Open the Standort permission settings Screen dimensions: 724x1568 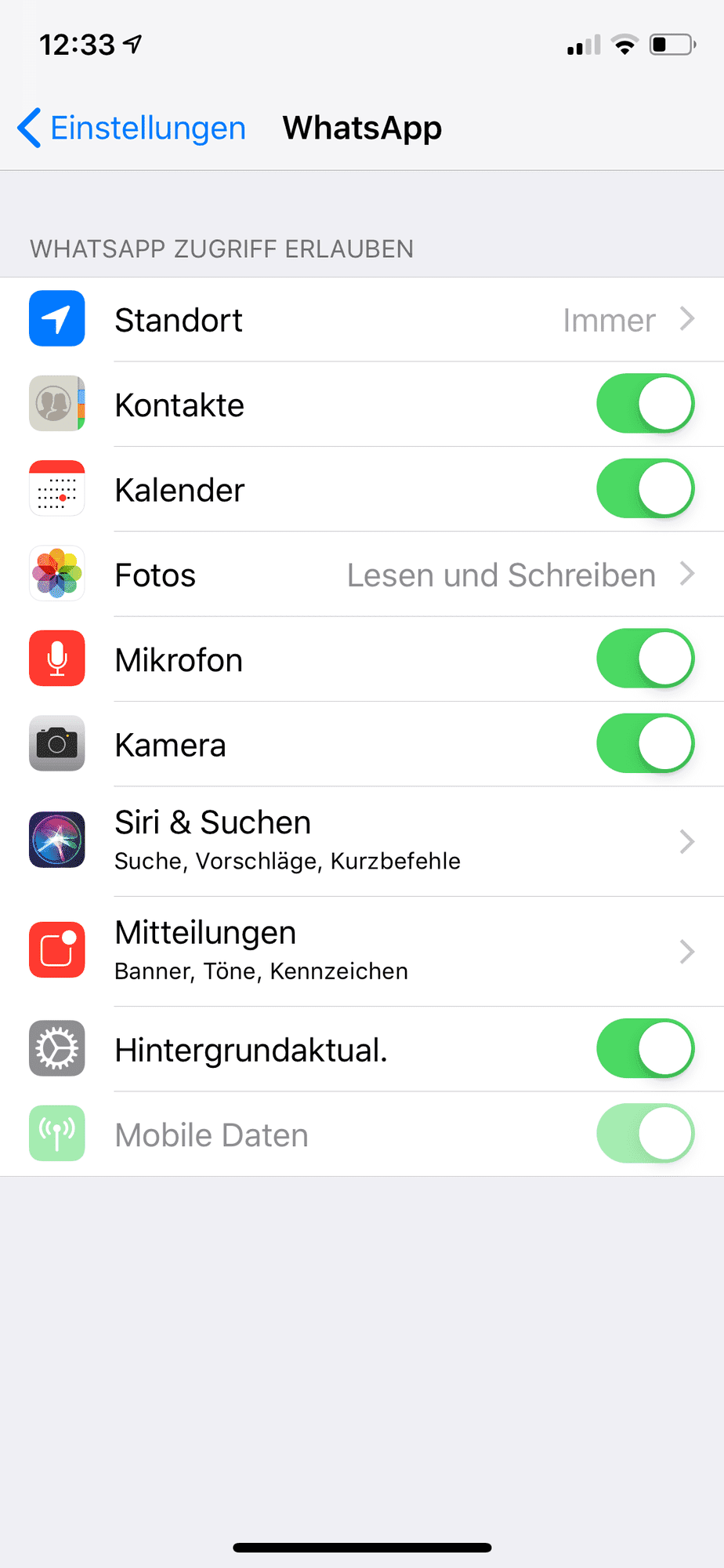pos(362,320)
